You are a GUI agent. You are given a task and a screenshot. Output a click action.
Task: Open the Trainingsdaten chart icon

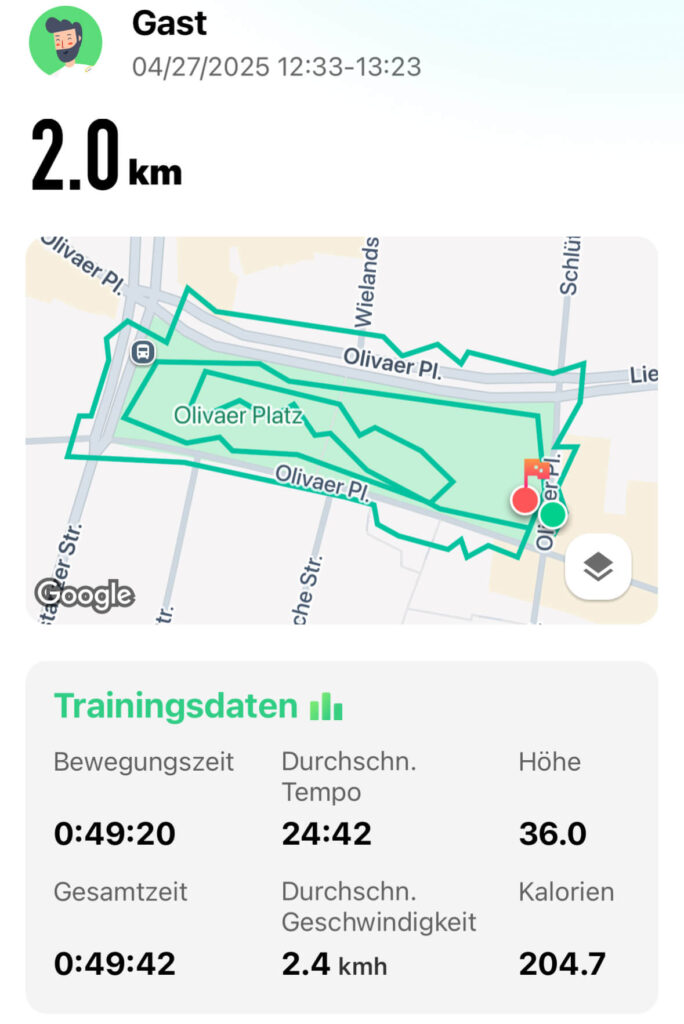tap(326, 708)
